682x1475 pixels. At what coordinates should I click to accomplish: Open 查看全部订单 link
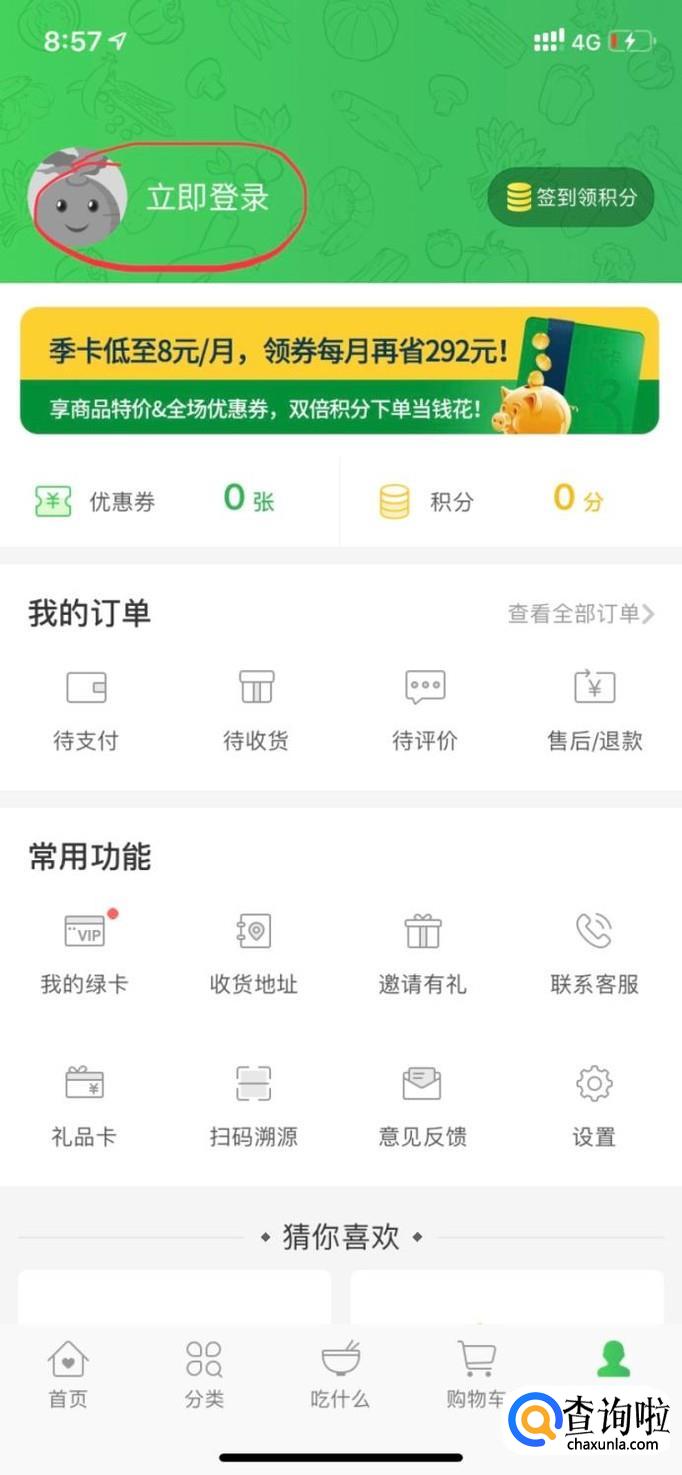click(580, 614)
